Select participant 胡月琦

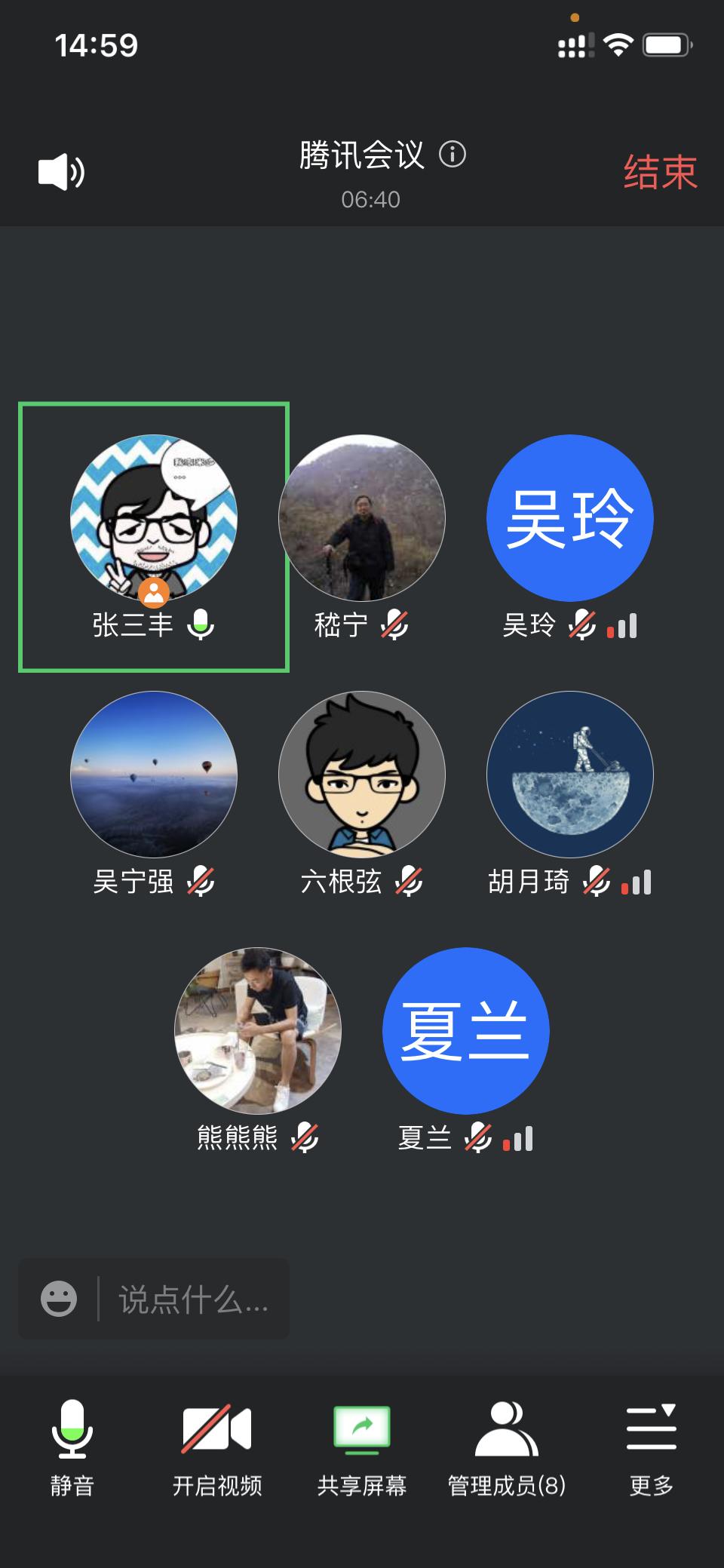(x=569, y=775)
